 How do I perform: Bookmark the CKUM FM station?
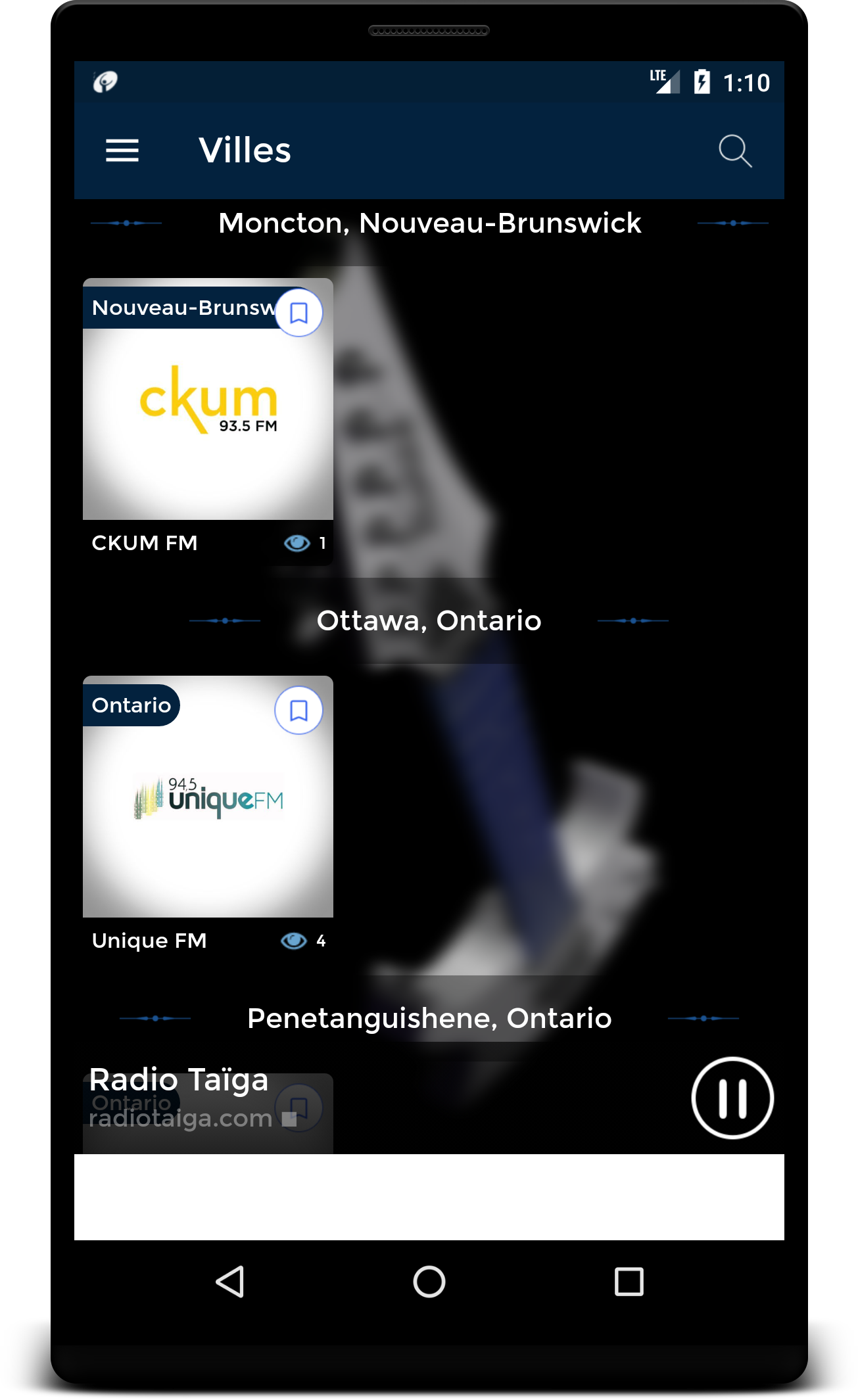click(298, 313)
